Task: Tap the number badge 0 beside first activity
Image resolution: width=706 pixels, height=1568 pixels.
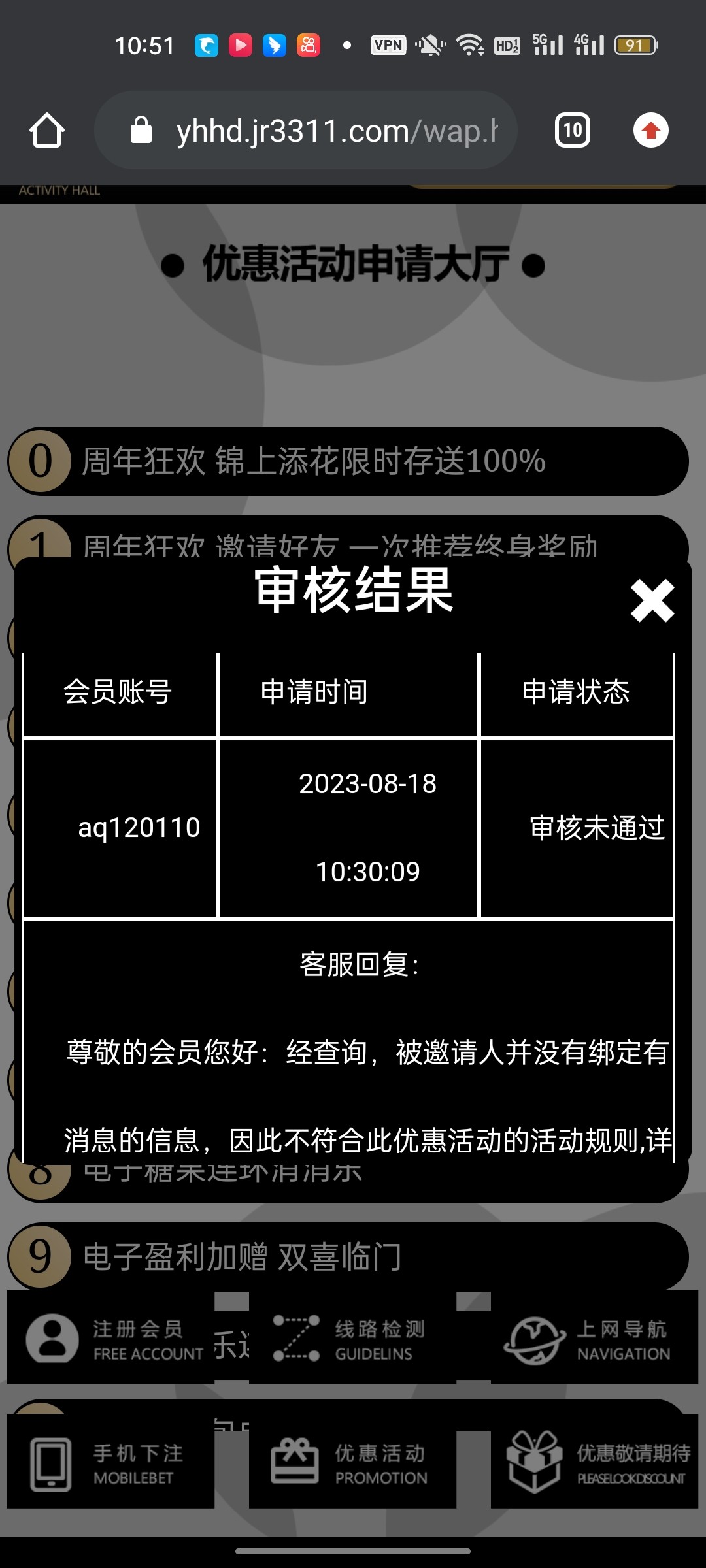Action: point(39,462)
